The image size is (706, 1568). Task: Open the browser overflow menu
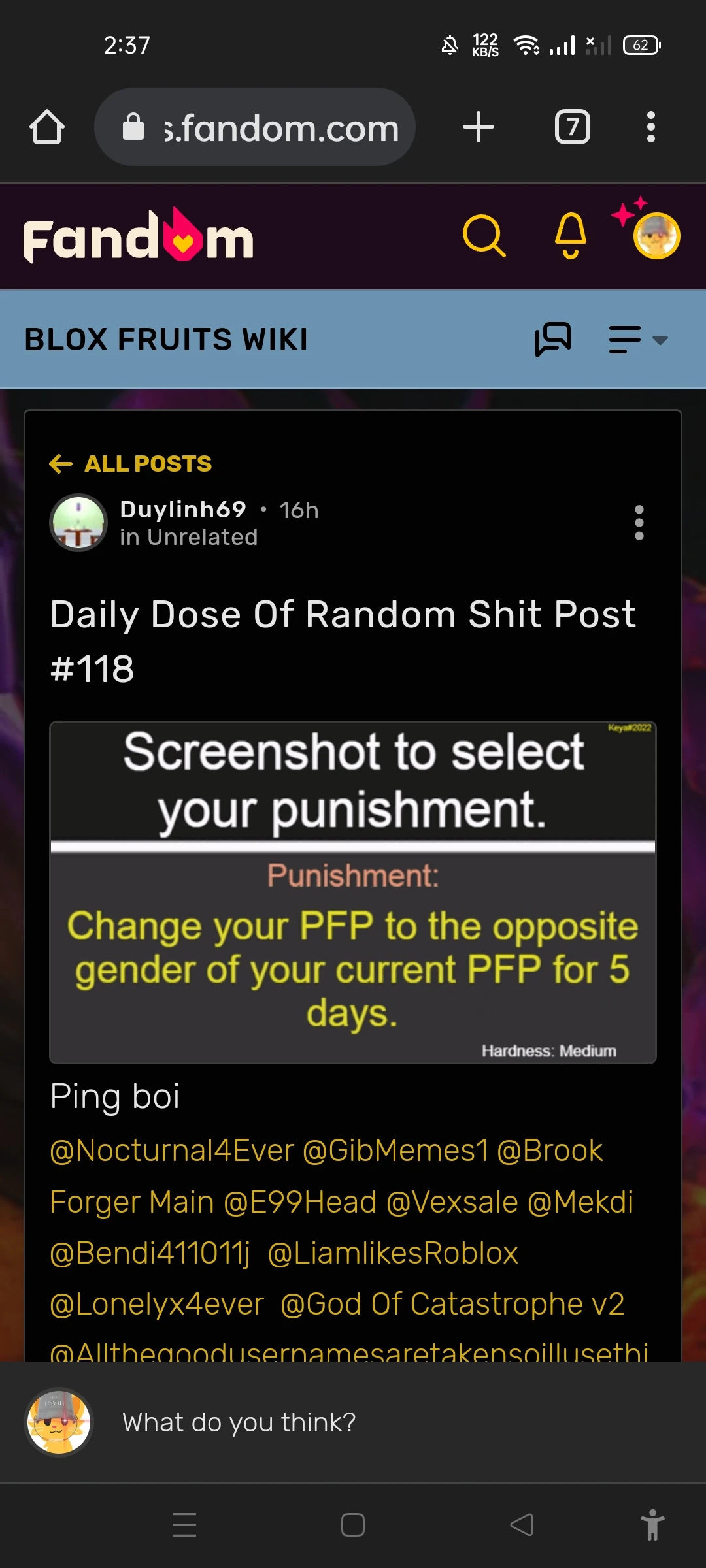tap(650, 127)
